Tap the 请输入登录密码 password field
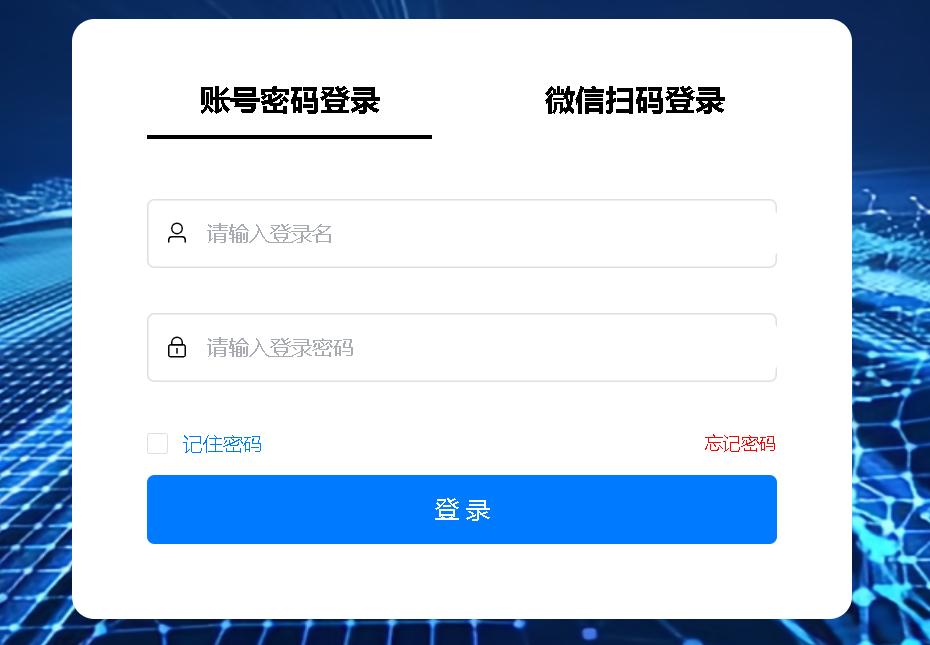930x645 pixels. [x=480, y=348]
